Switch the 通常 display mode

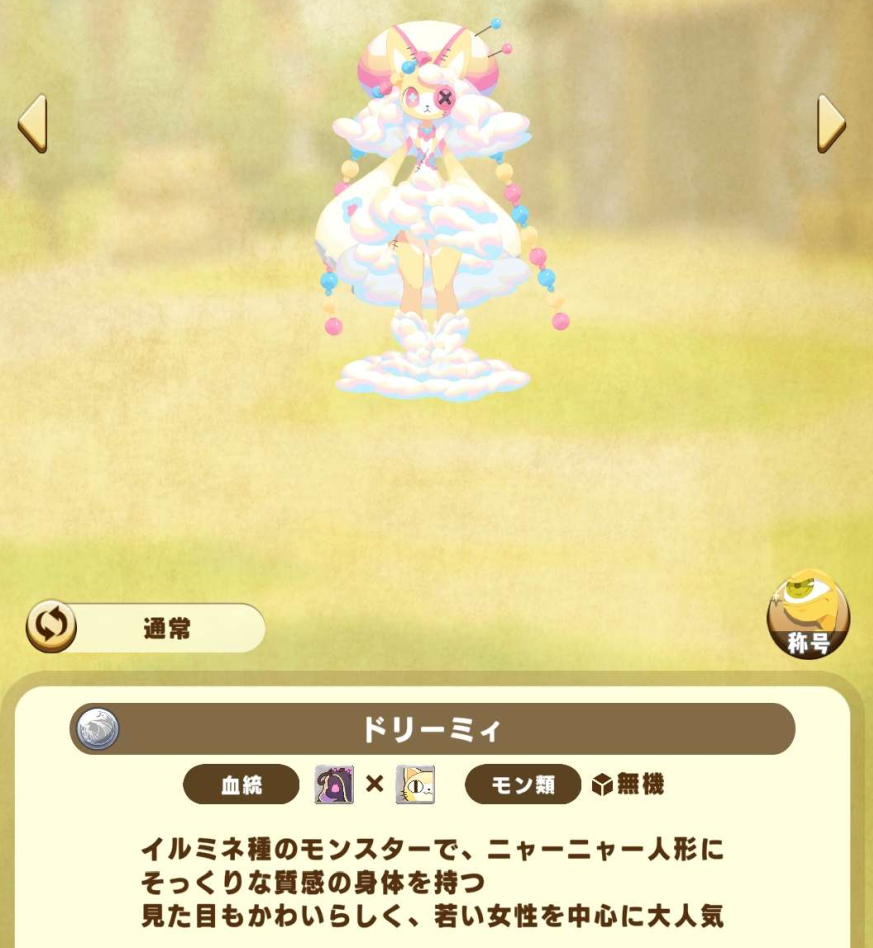(51, 628)
